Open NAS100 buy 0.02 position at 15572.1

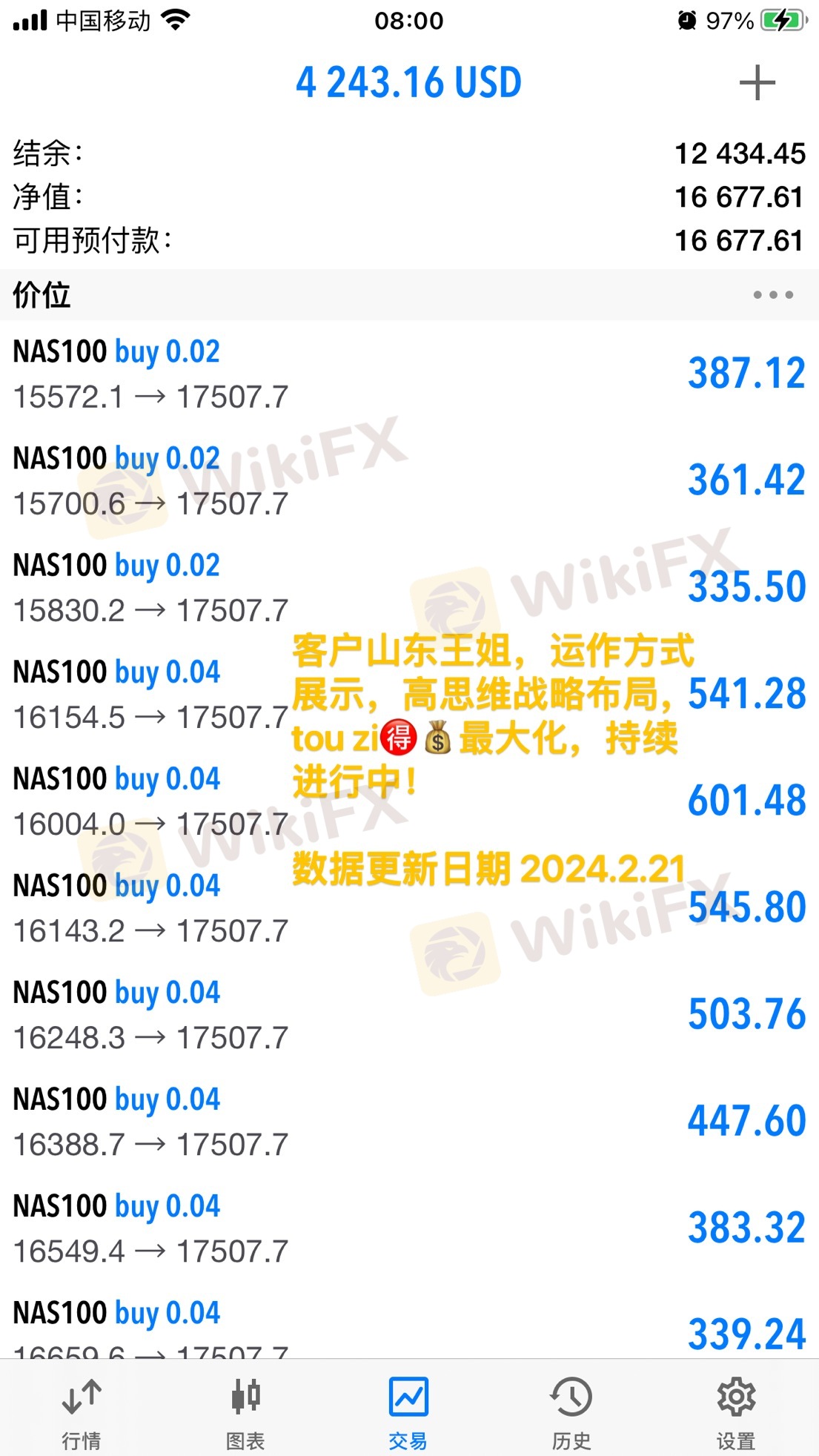tap(408, 374)
